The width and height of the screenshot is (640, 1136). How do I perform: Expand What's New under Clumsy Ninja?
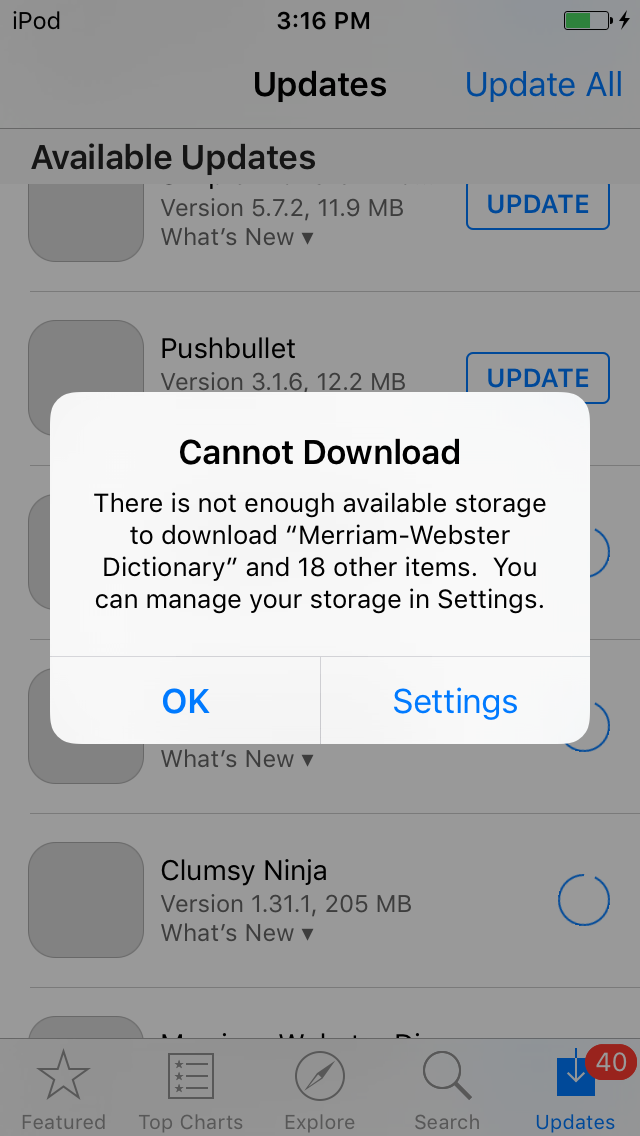[237, 933]
